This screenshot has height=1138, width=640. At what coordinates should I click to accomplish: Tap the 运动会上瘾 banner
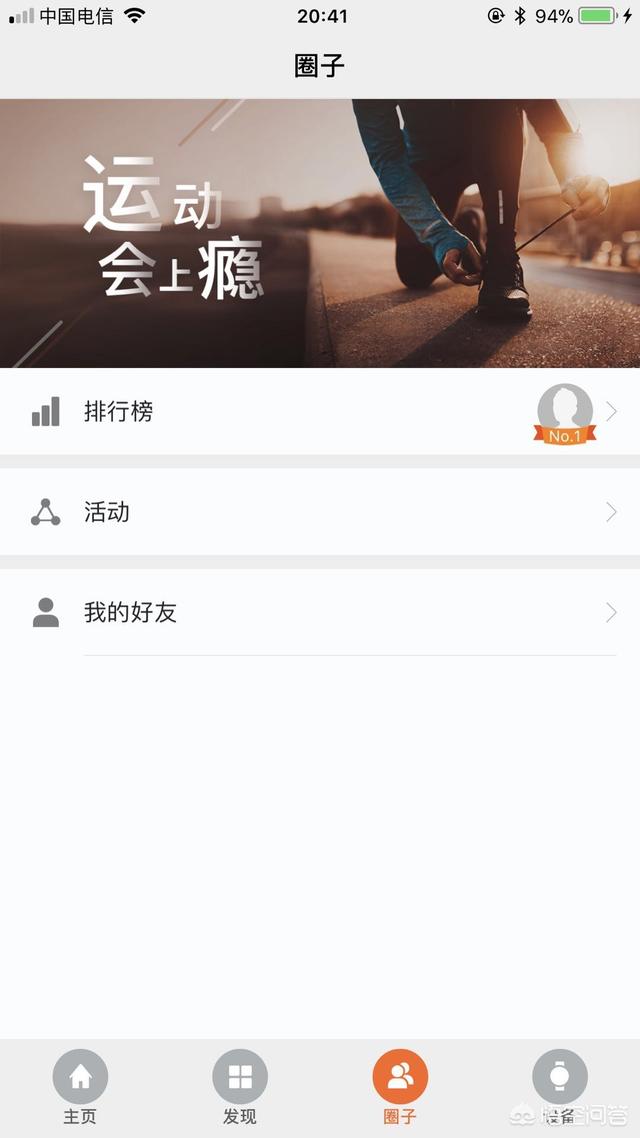(x=320, y=233)
